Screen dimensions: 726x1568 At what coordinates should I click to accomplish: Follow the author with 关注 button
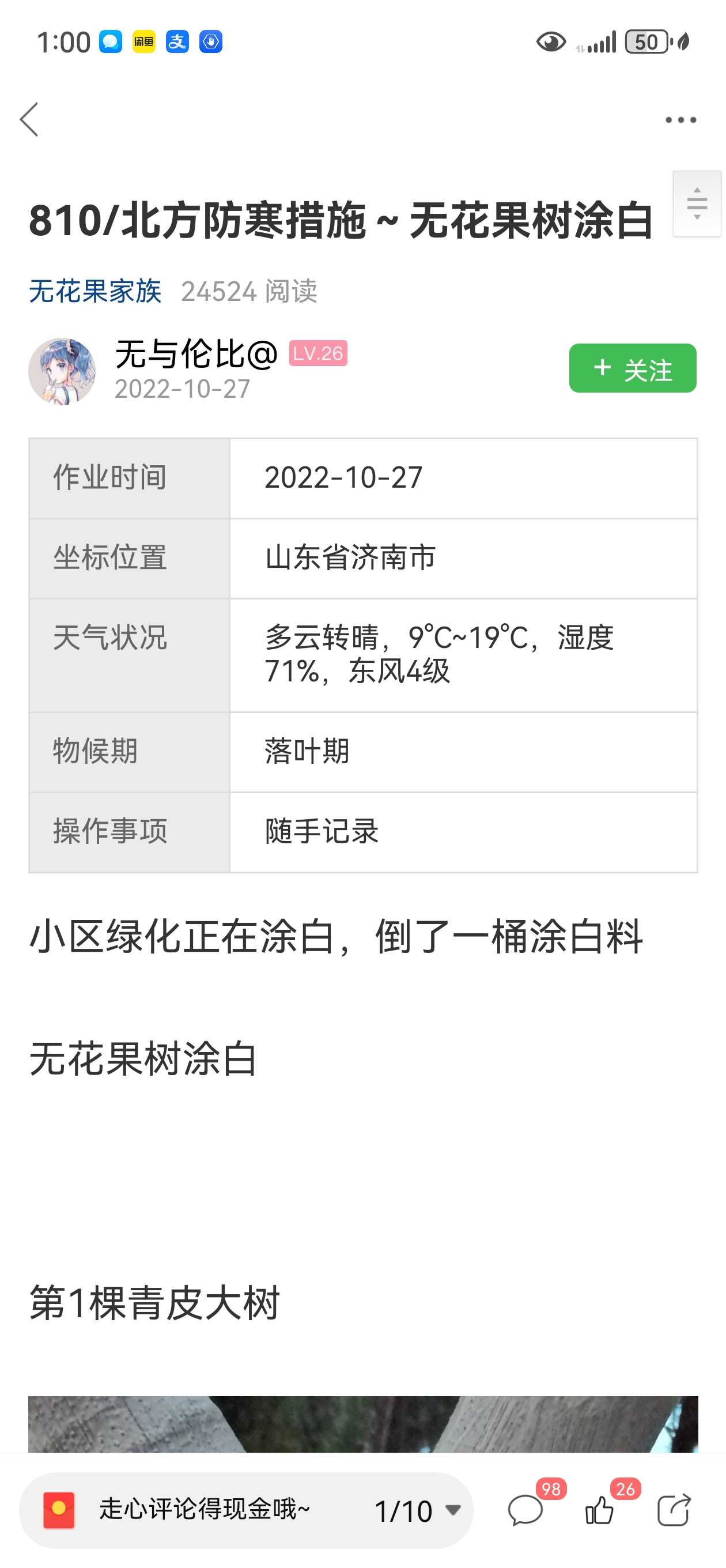(632, 368)
